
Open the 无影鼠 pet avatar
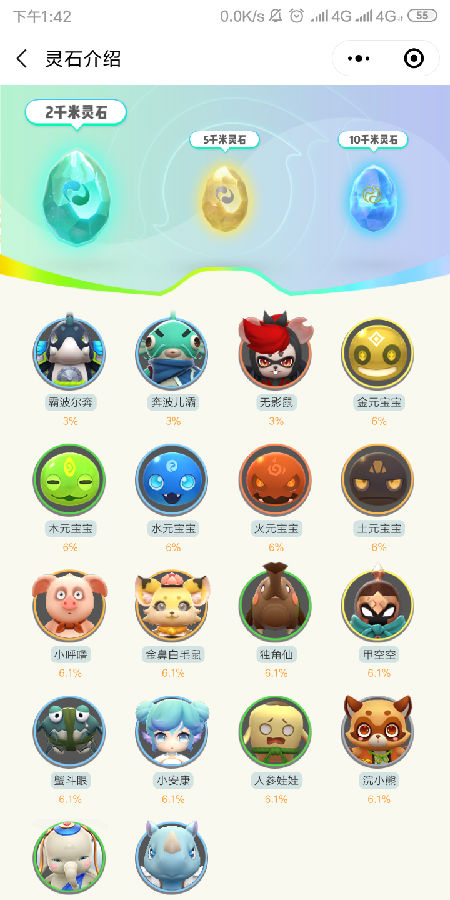point(276,350)
